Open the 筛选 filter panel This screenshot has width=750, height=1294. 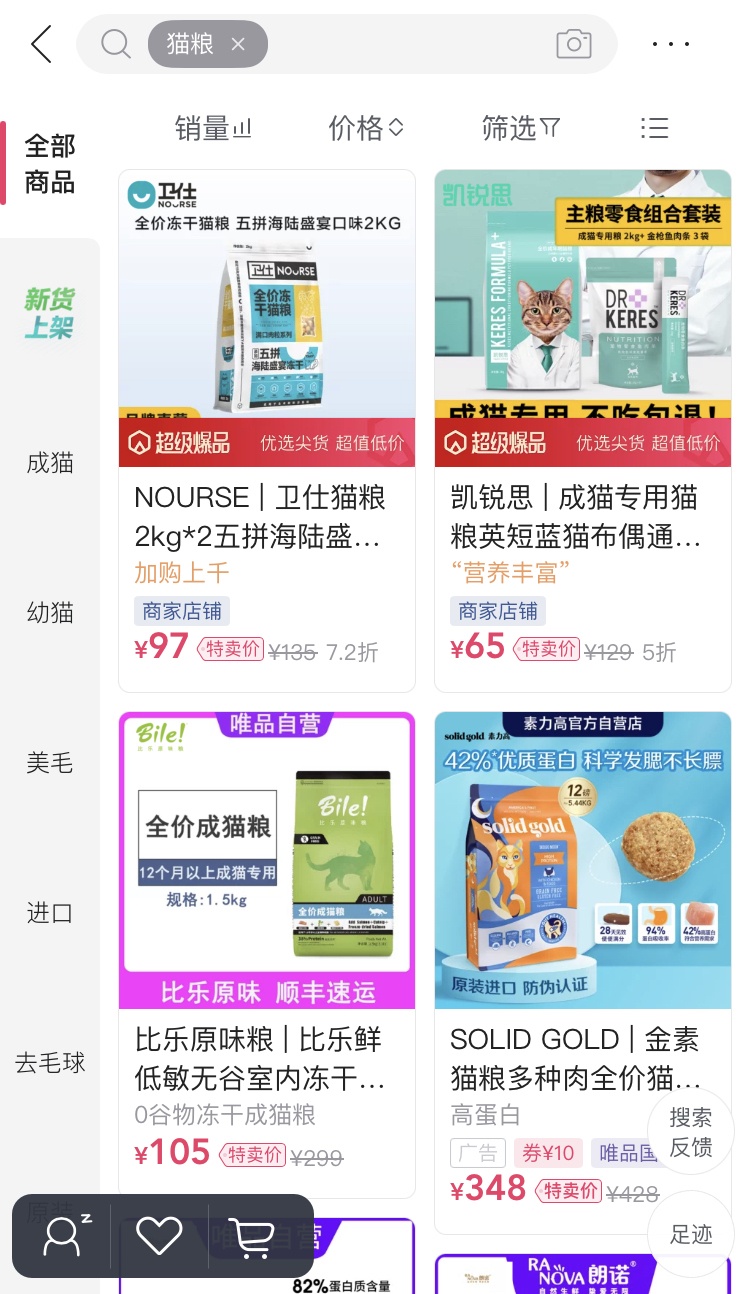520,128
